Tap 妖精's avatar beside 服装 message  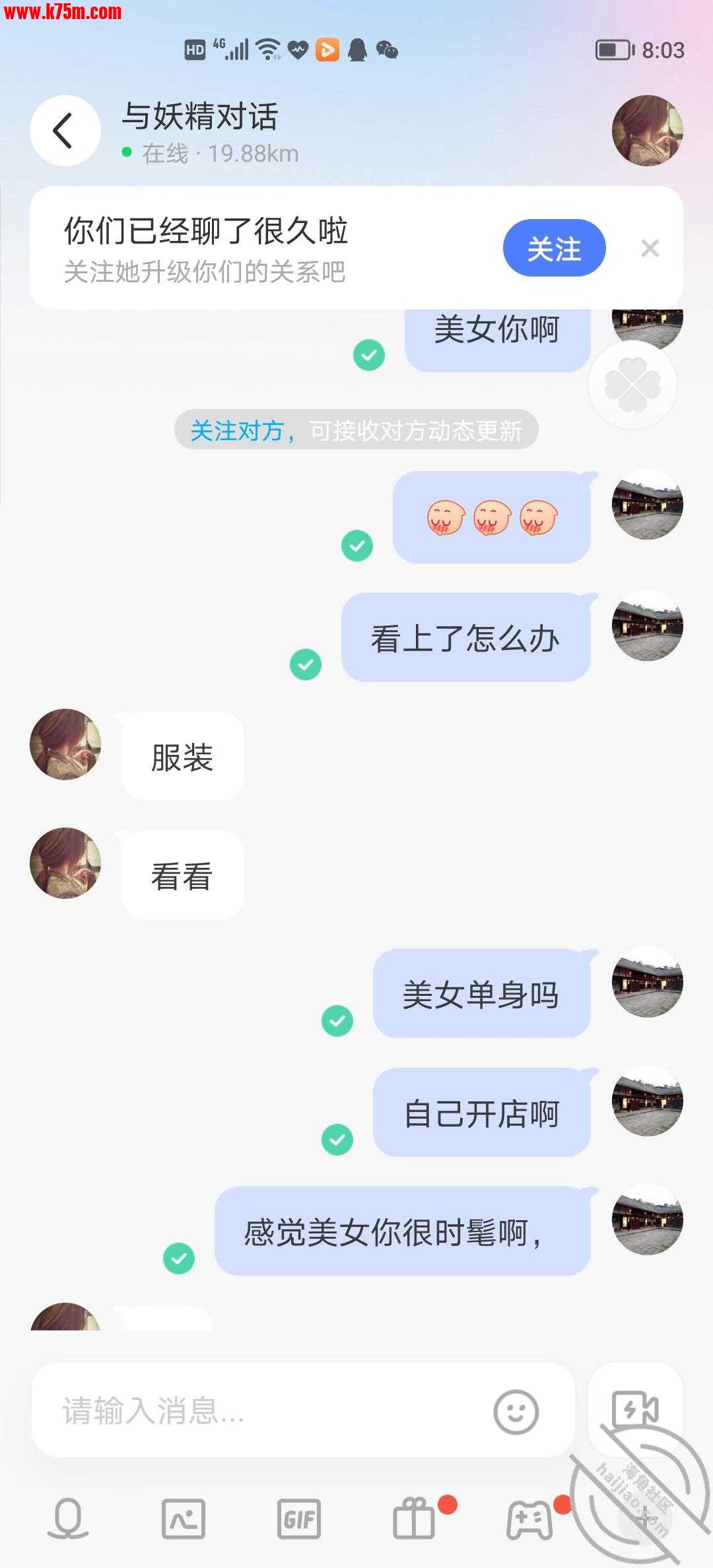tap(65, 744)
